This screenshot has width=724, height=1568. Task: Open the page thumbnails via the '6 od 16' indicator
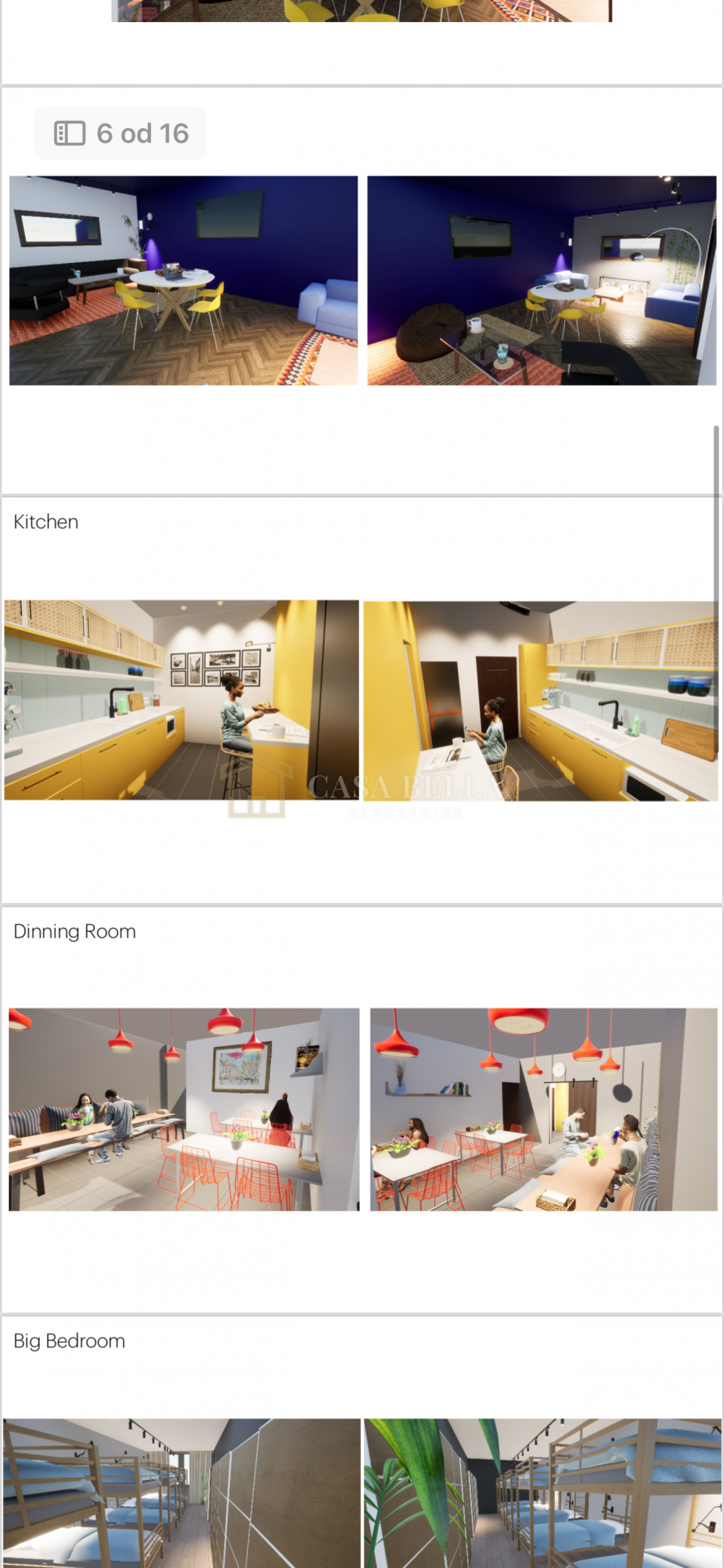pyautogui.click(x=121, y=133)
